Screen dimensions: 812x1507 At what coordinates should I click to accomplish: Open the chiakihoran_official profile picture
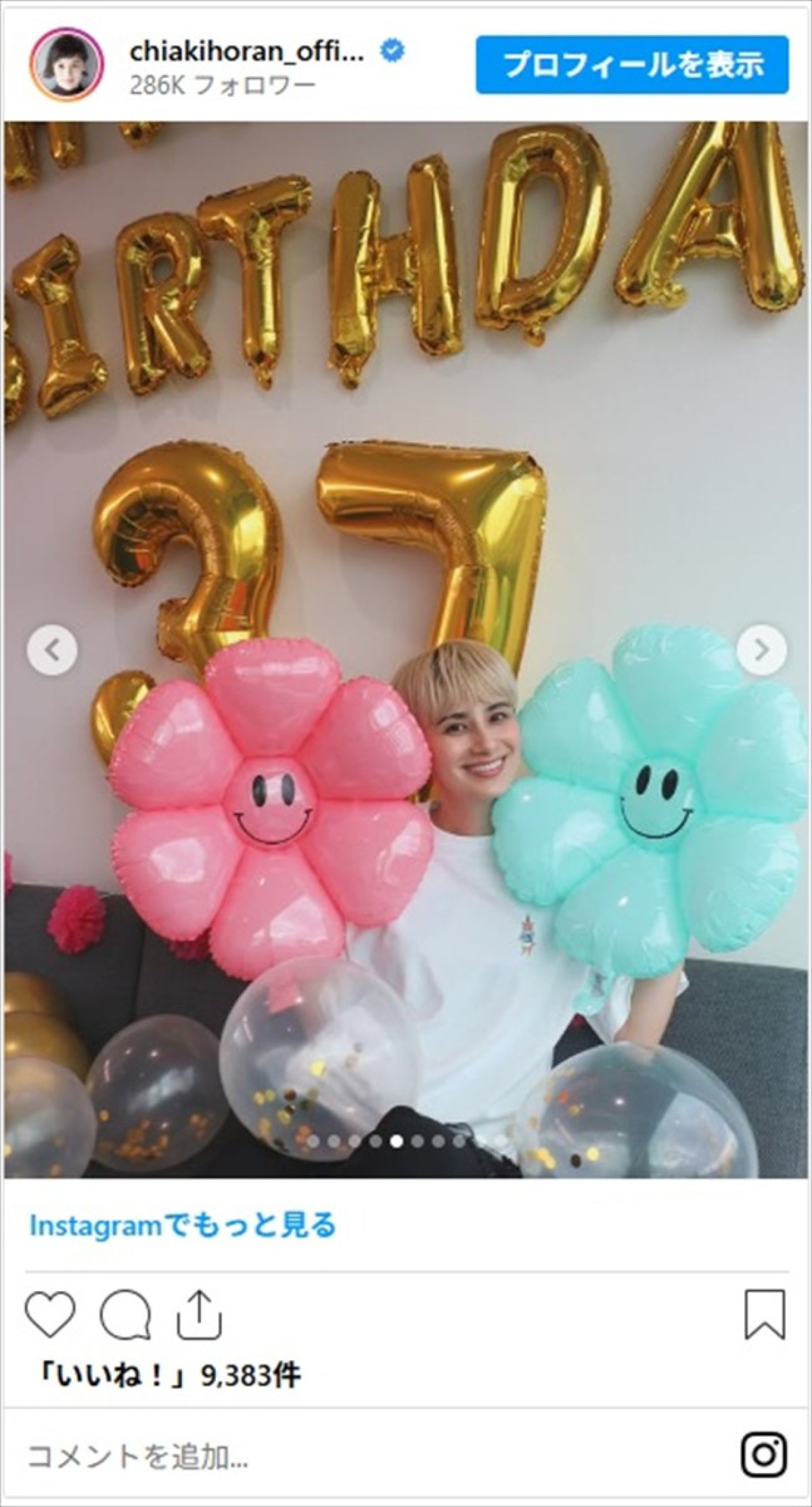pos(66,66)
